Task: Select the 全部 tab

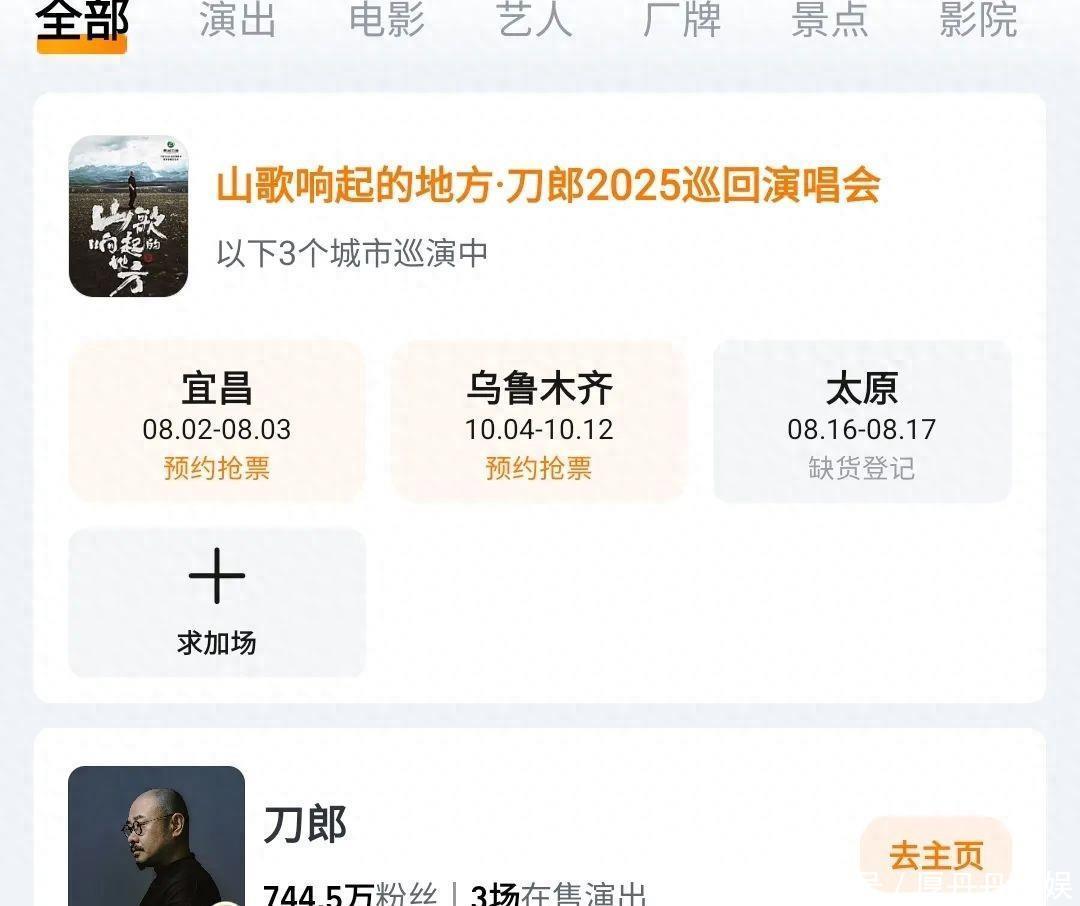Action: click(x=82, y=22)
